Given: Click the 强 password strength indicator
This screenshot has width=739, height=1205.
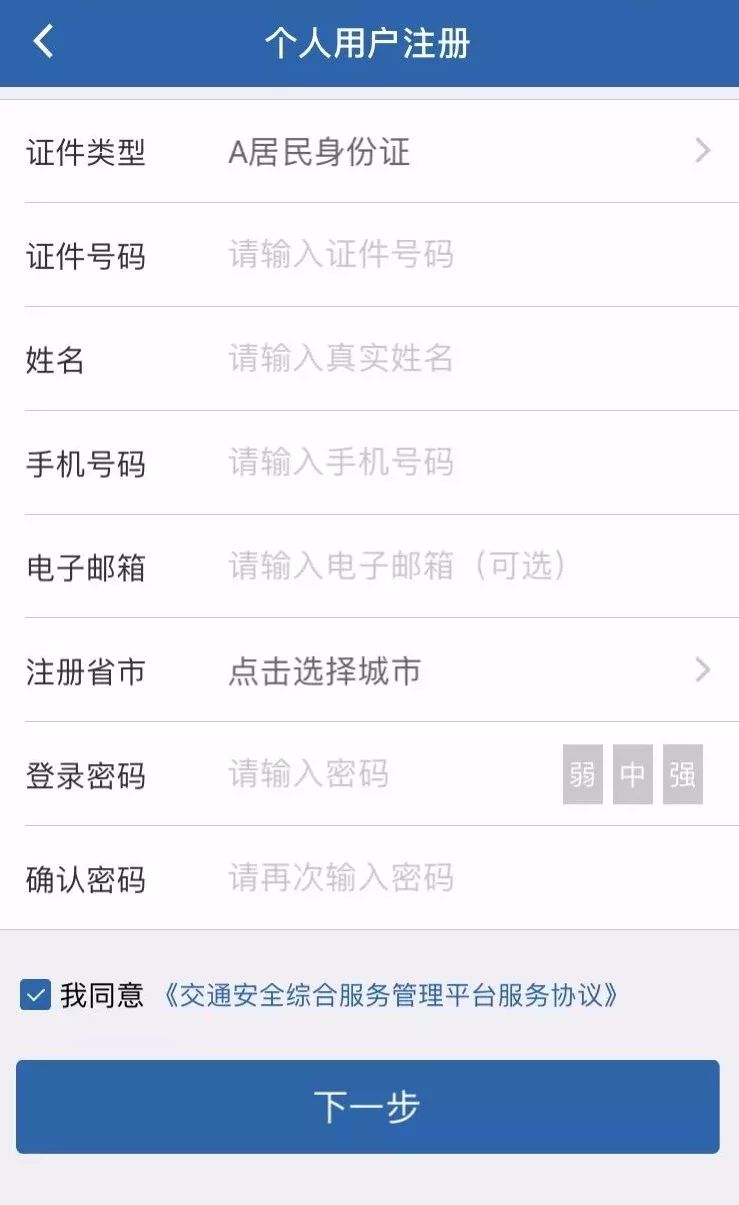Looking at the screenshot, I should coord(682,775).
